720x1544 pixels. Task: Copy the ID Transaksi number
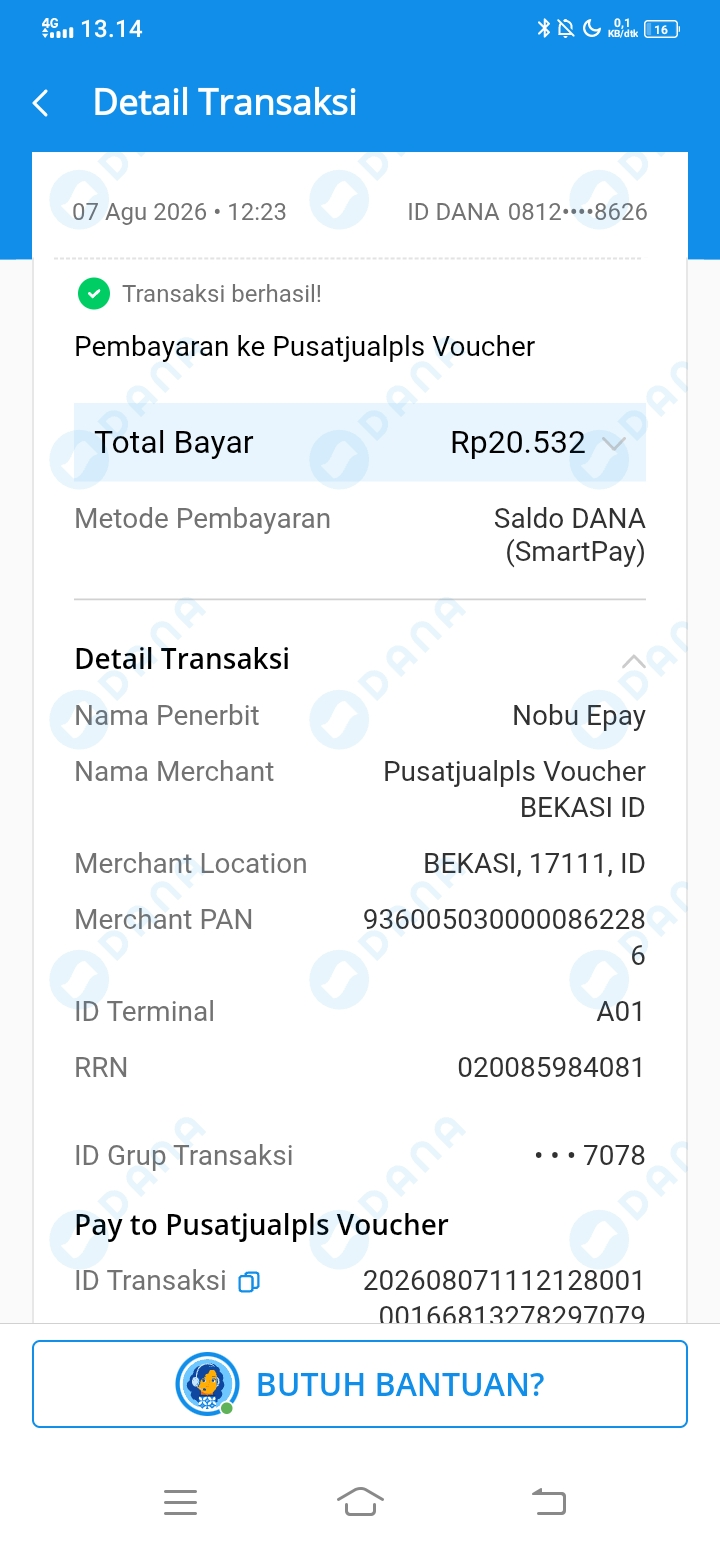tap(249, 1281)
